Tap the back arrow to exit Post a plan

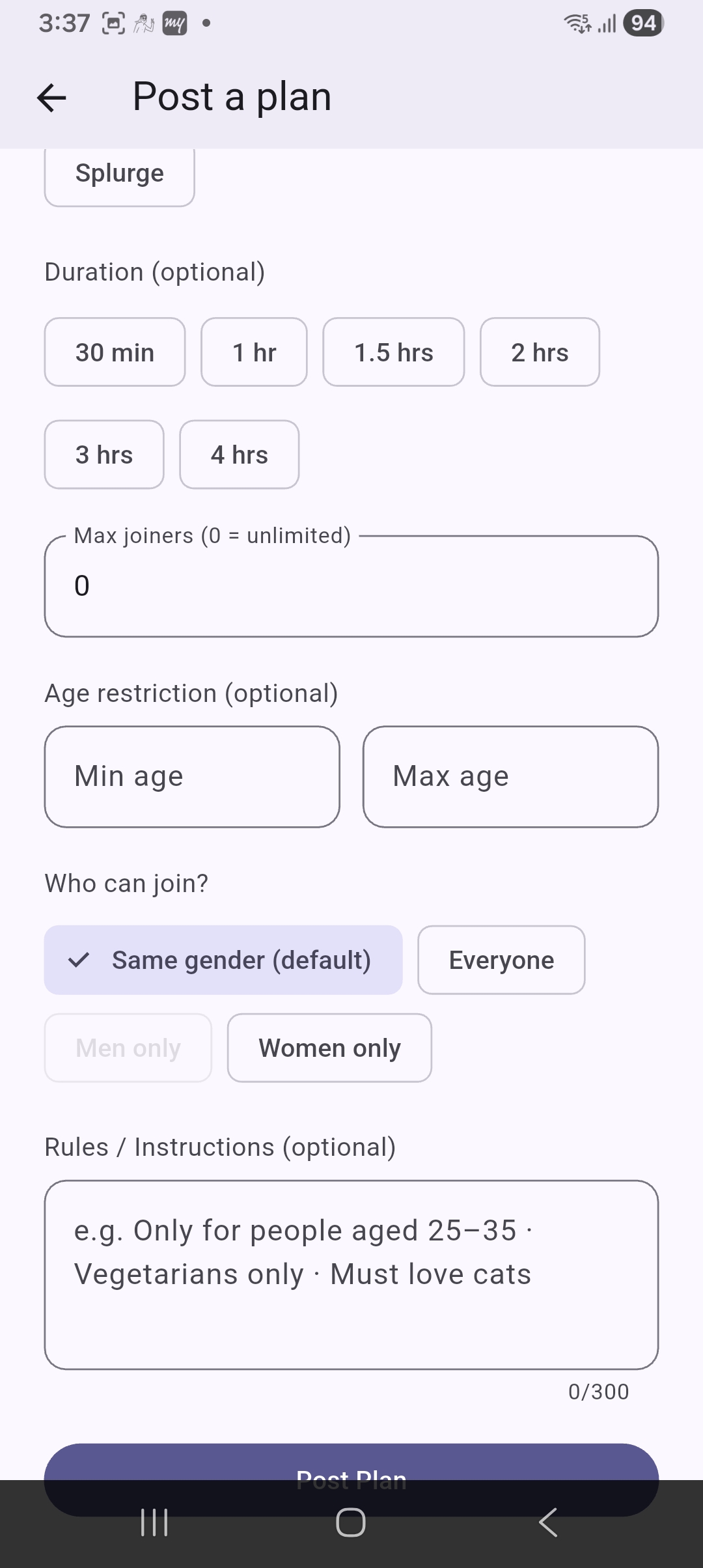click(x=51, y=98)
